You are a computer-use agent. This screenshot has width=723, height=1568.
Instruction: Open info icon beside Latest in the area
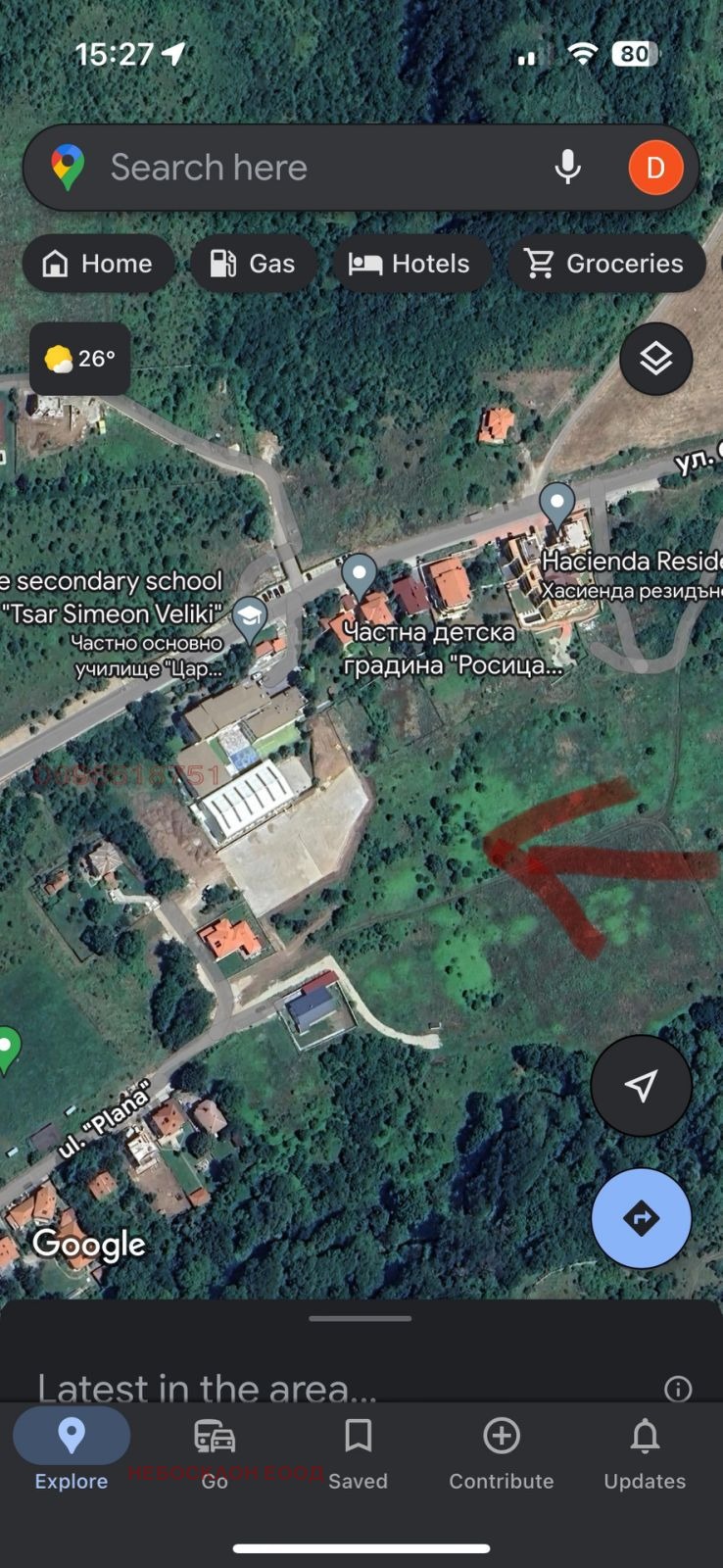[x=678, y=1388]
